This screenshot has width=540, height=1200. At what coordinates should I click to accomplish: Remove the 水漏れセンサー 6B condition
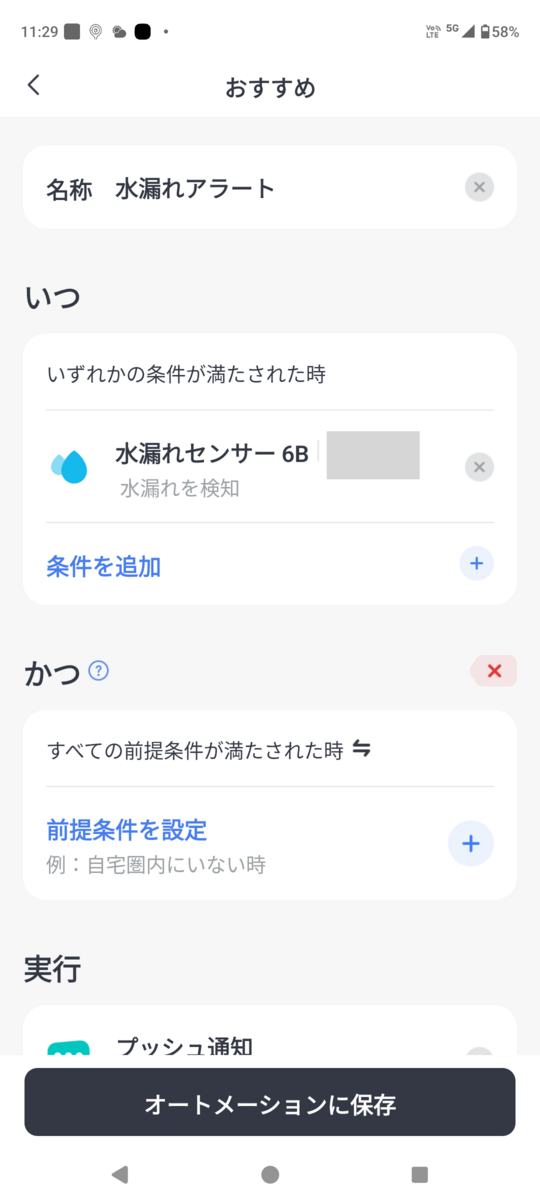pyautogui.click(x=479, y=467)
